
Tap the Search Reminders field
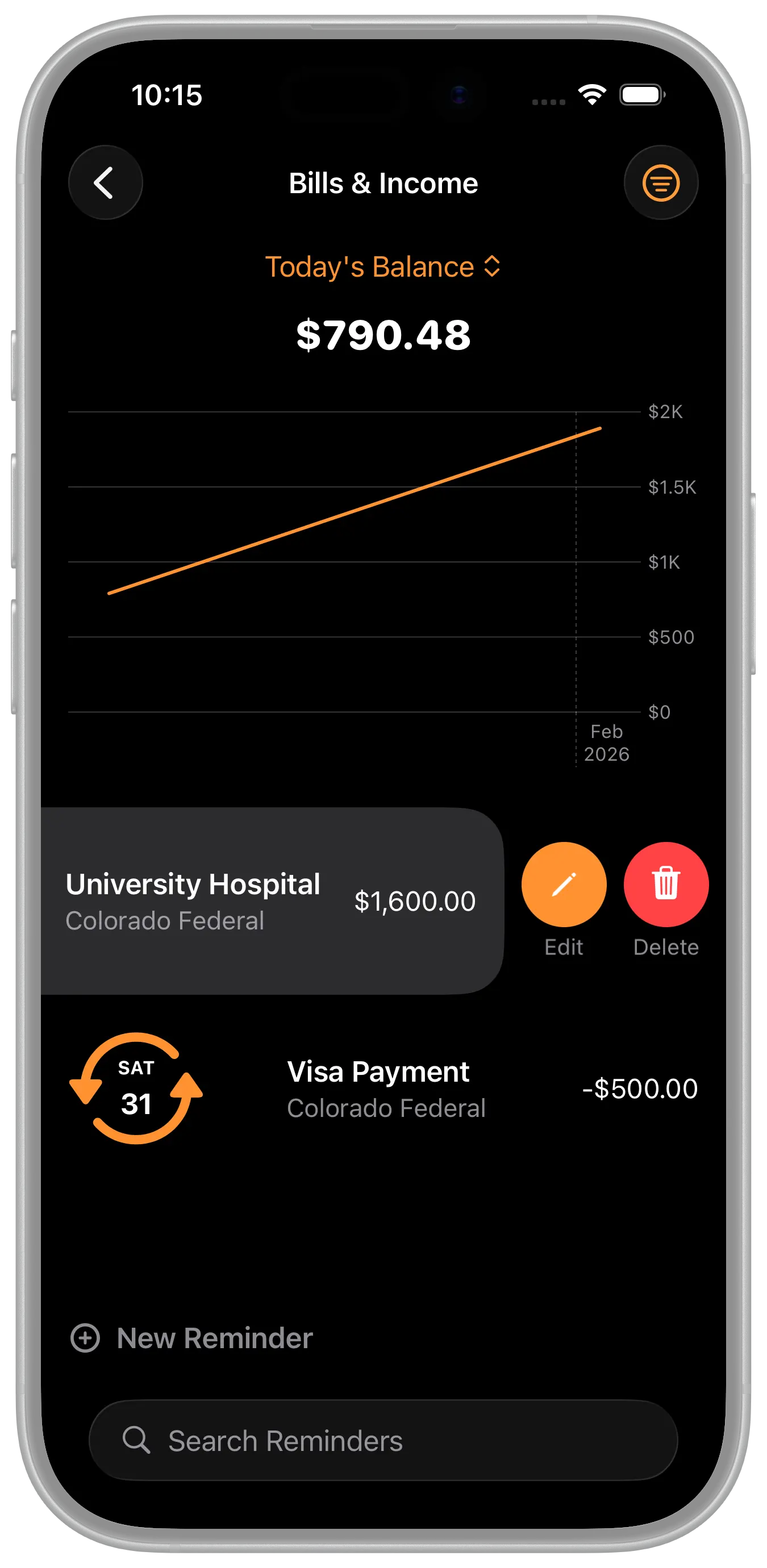coord(383,1441)
